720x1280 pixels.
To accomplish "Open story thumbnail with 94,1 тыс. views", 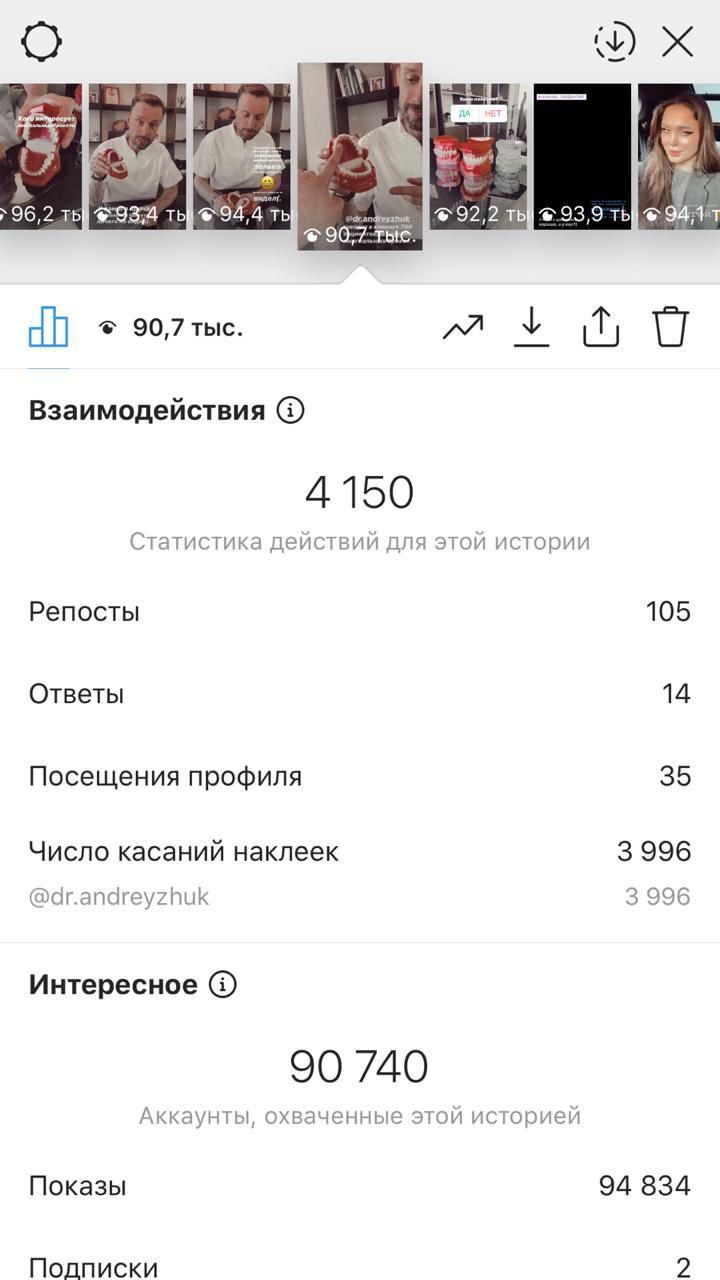I will point(679,157).
